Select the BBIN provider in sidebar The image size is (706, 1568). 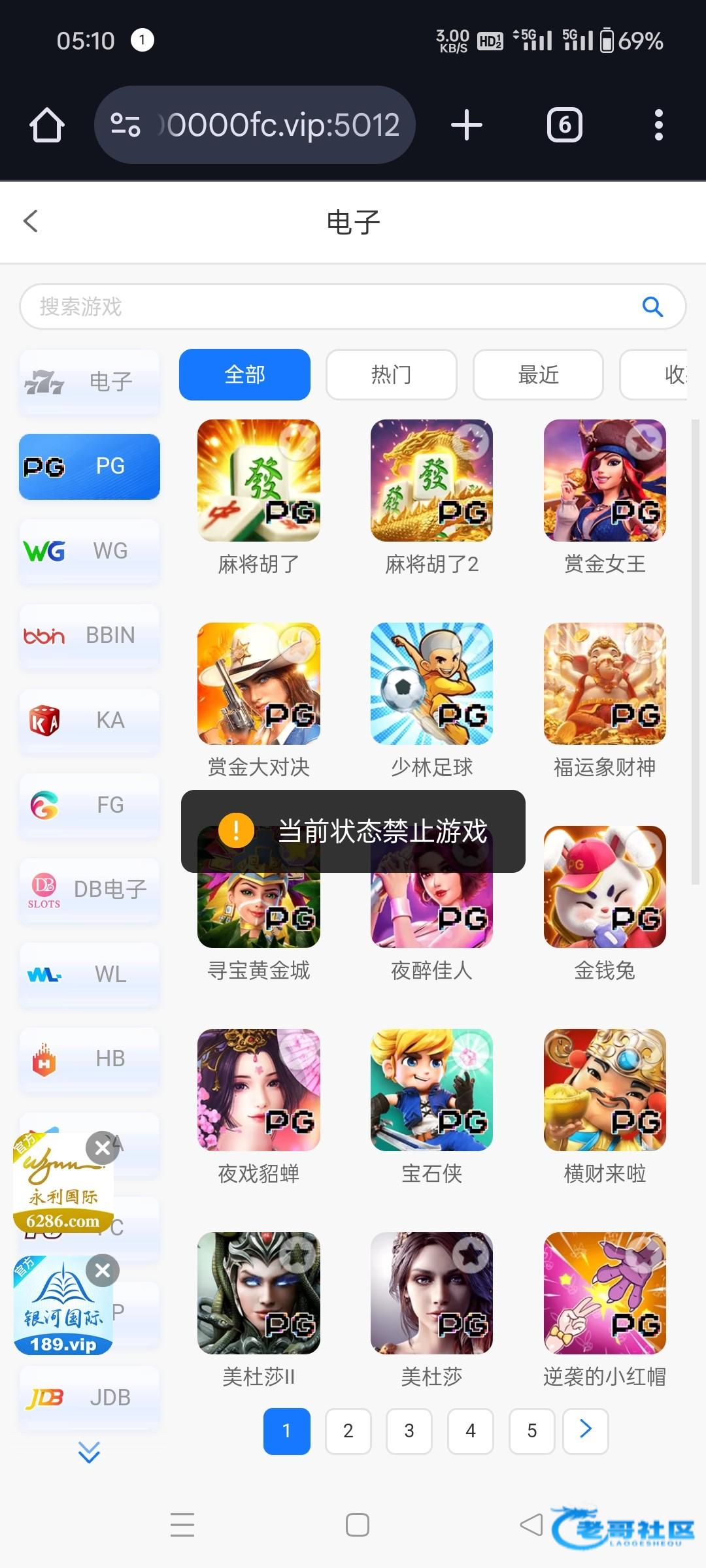tap(90, 635)
